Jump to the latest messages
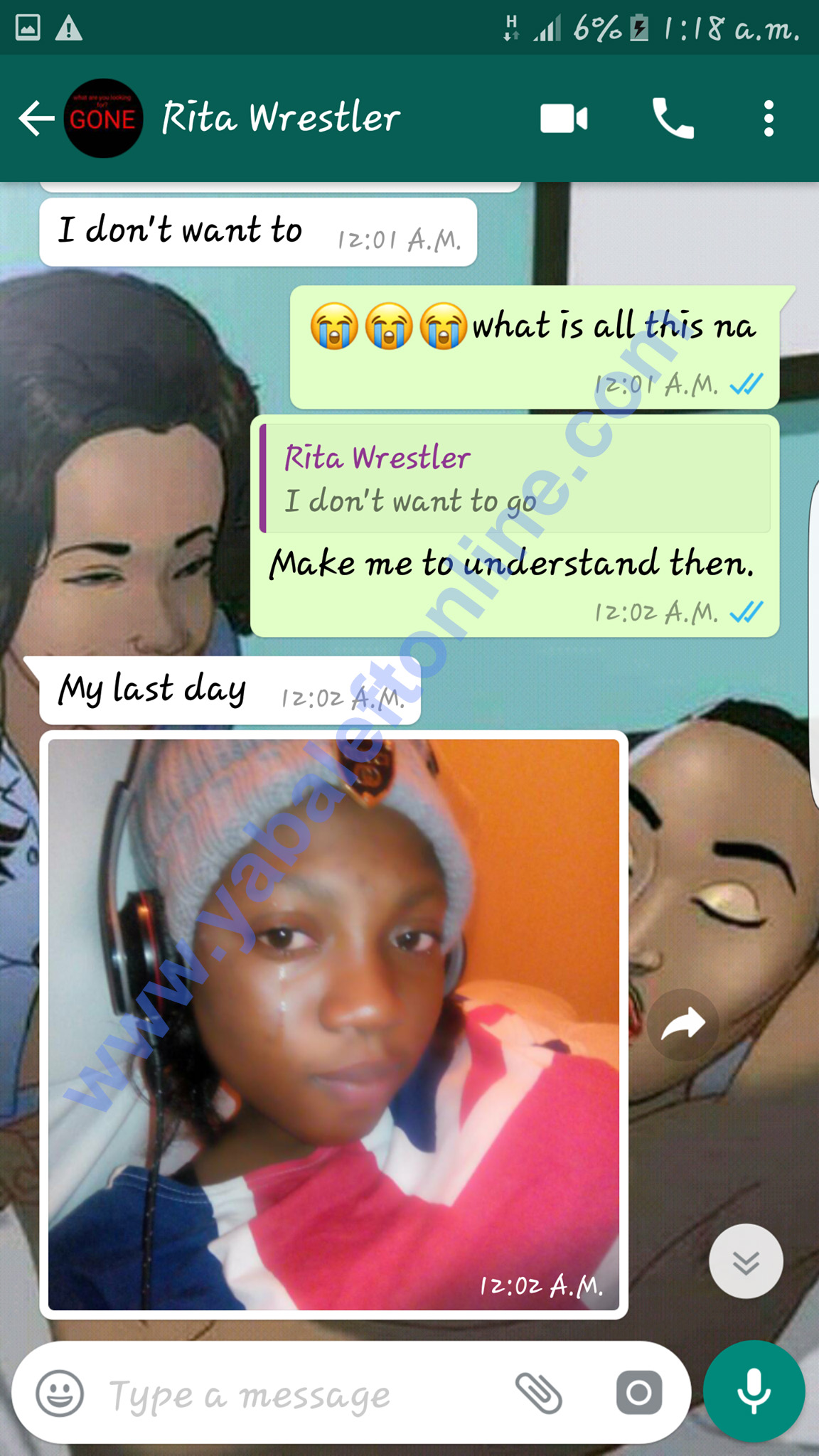Screen dimensions: 819x1456 point(746,1262)
